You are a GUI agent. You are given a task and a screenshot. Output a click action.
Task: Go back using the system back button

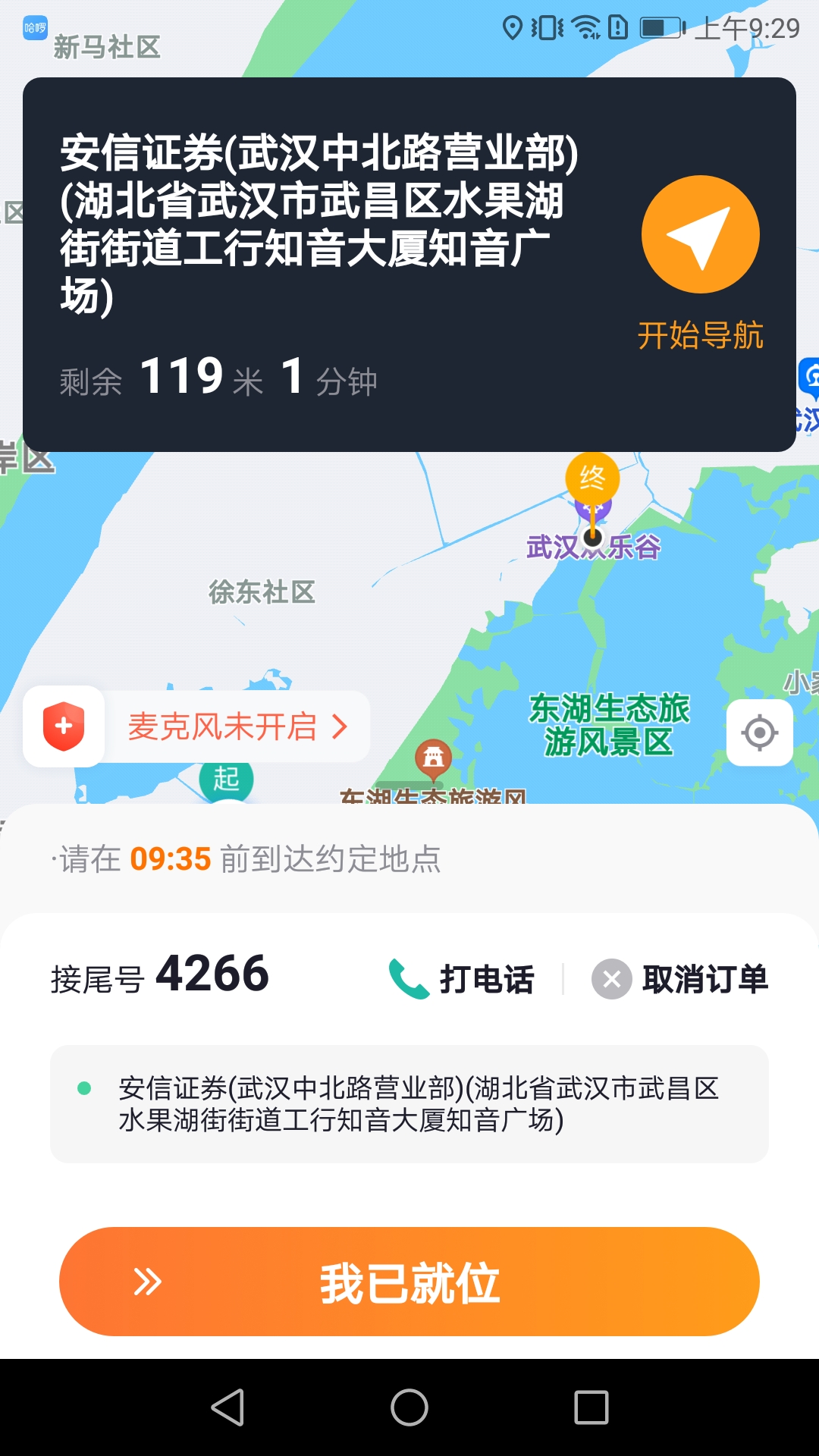[227, 1407]
